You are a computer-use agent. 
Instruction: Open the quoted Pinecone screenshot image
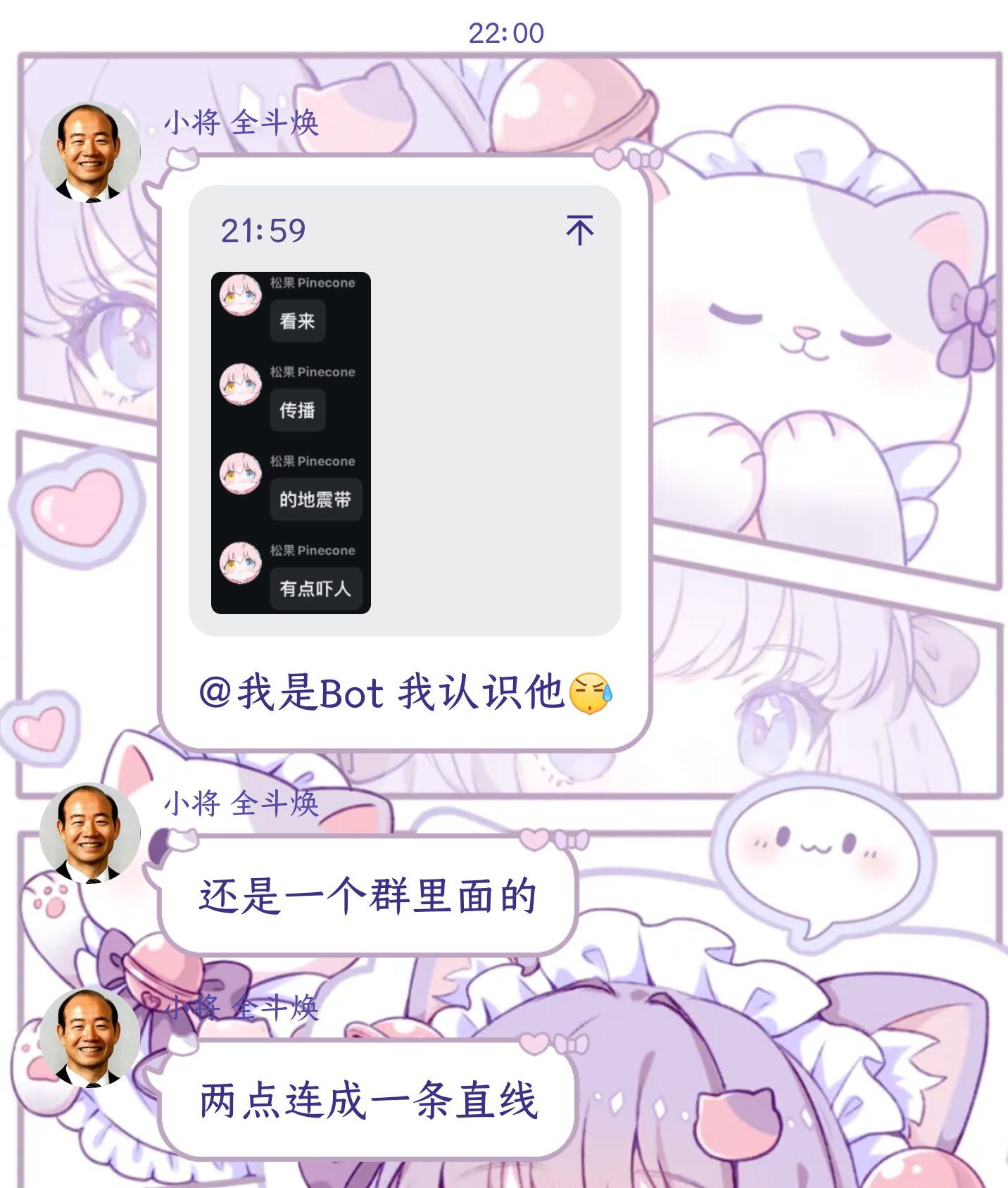pyautogui.click(x=291, y=442)
